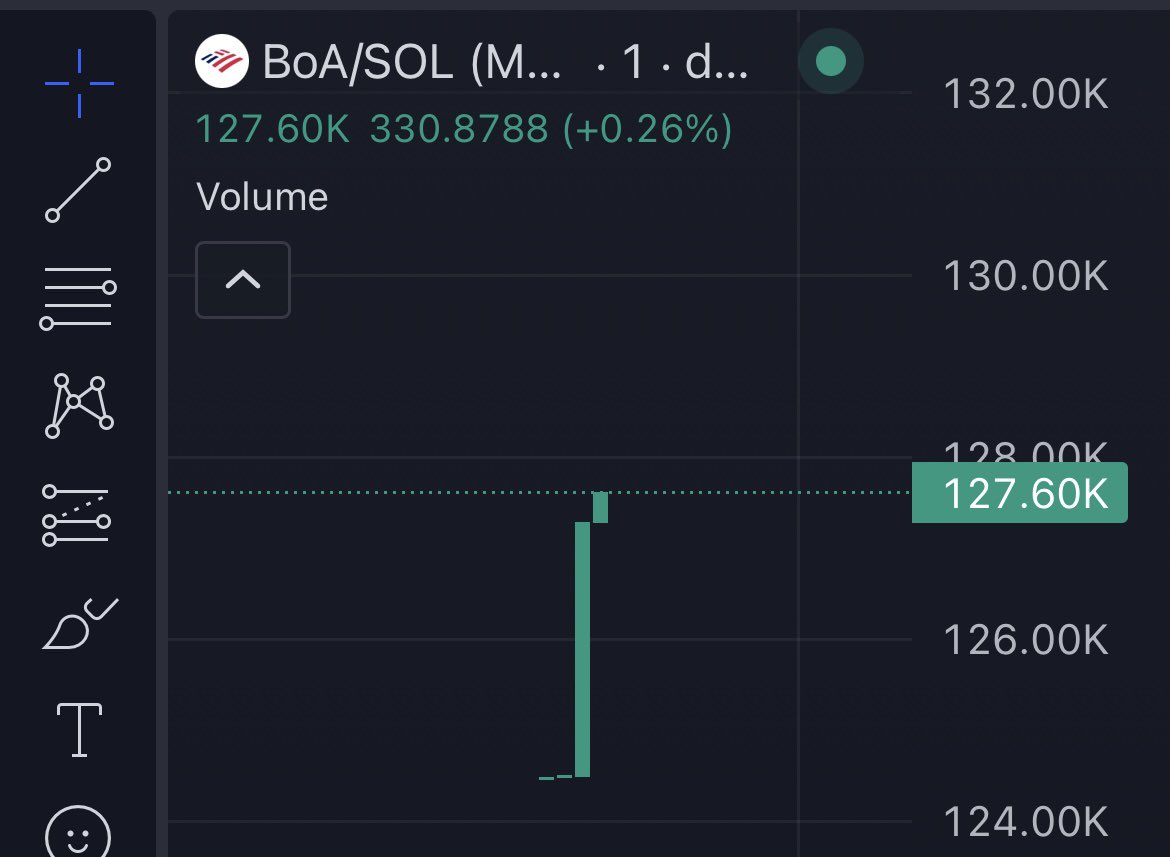
Task: Collapse the indicator legend with the chevron
Action: (x=243, y=280)
